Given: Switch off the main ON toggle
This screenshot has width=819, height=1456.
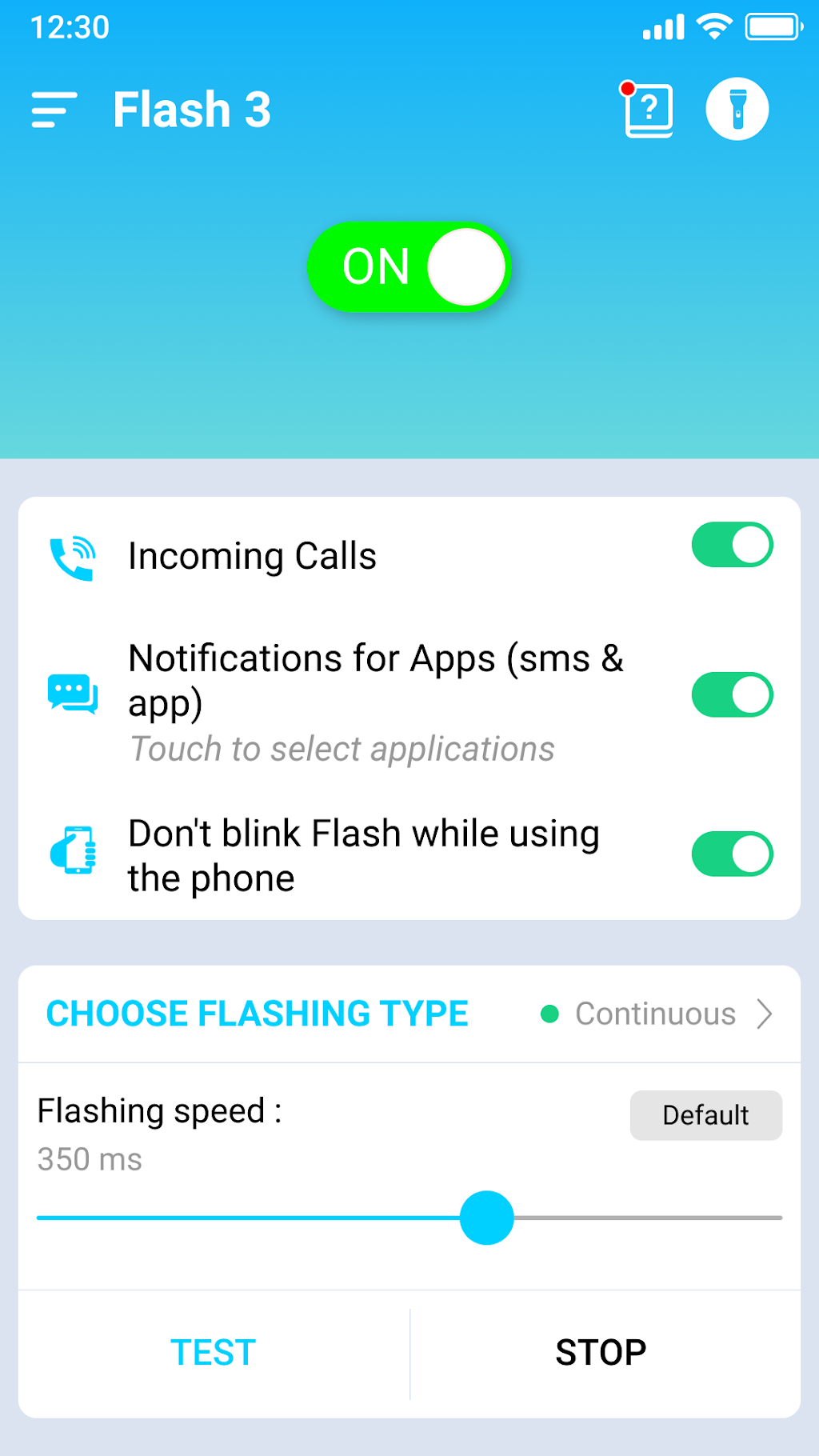Looking at the screenshot, I should pyautogui.click(x=409, y=267).
